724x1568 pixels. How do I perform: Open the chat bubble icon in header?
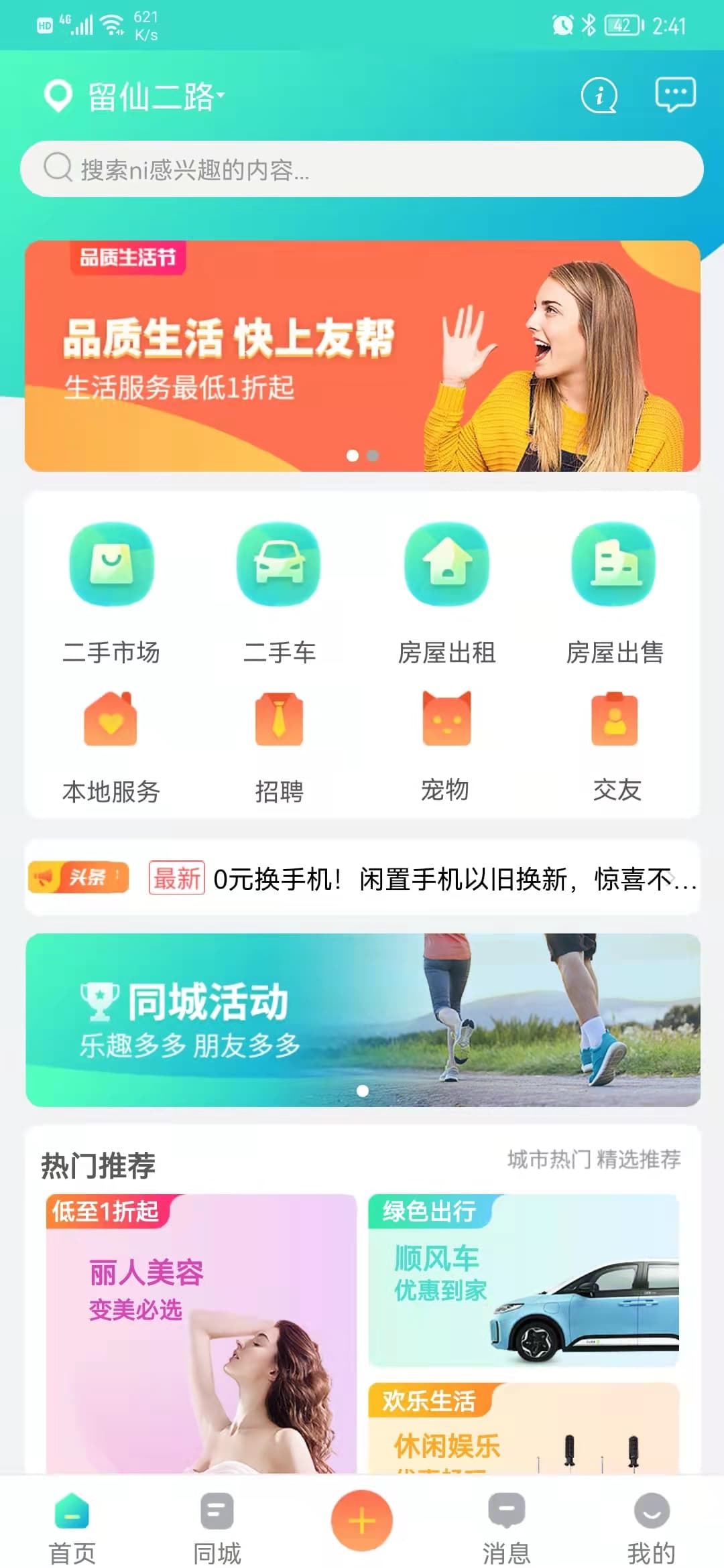pos(674,95)
